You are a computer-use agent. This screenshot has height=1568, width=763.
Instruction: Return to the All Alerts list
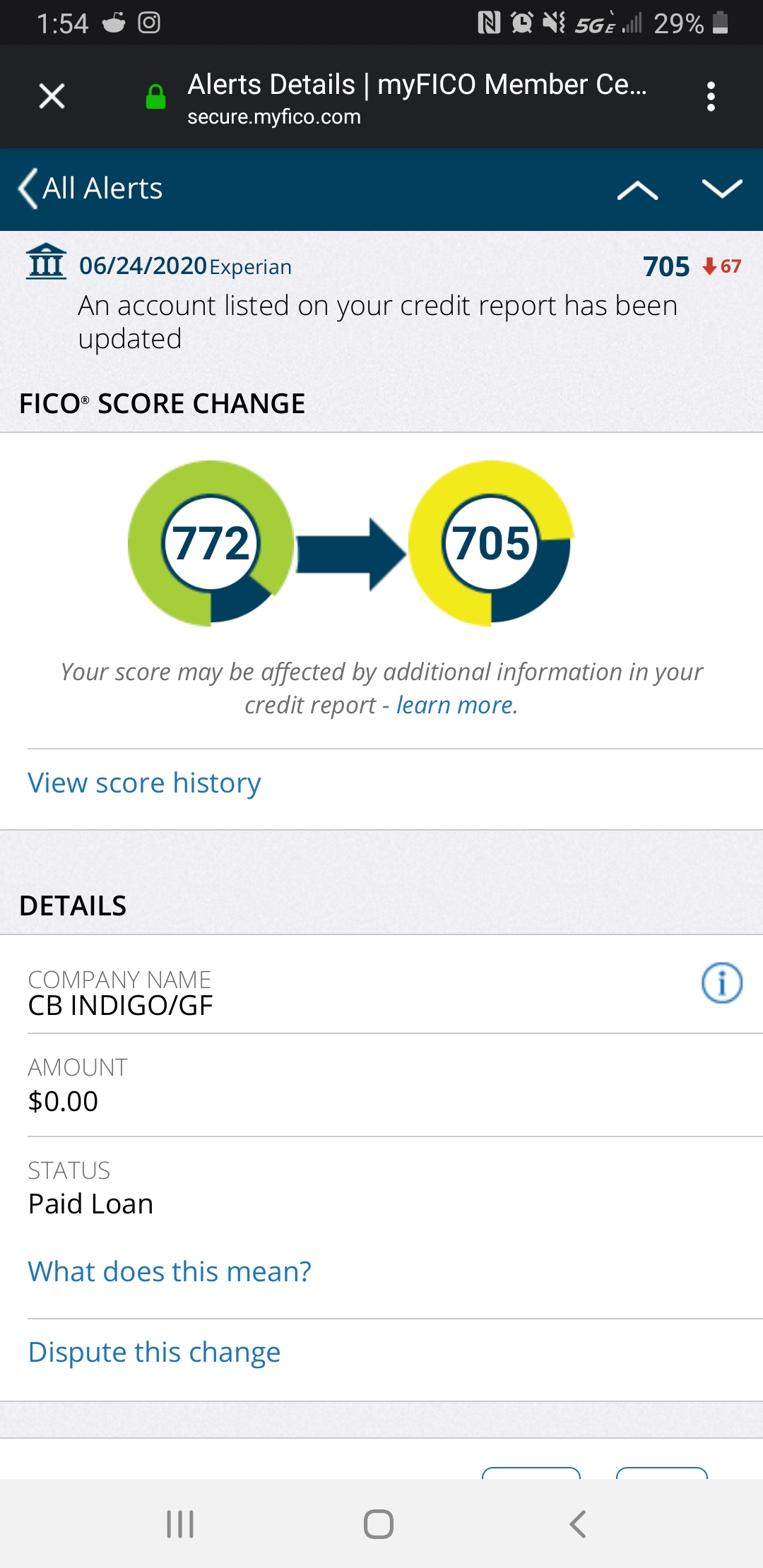102,188
